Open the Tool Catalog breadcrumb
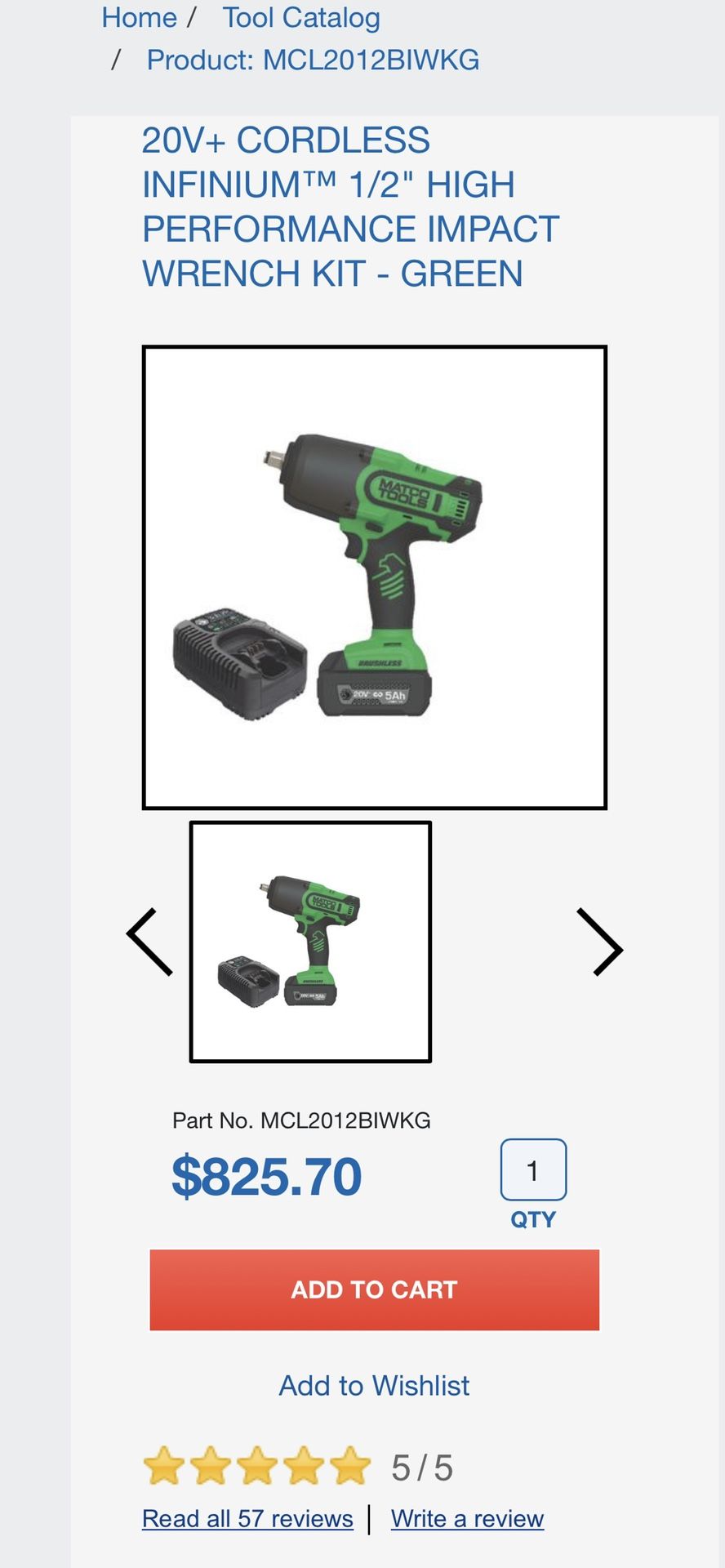The width and height of the screenshot is (725, 1568). [301, 18]
